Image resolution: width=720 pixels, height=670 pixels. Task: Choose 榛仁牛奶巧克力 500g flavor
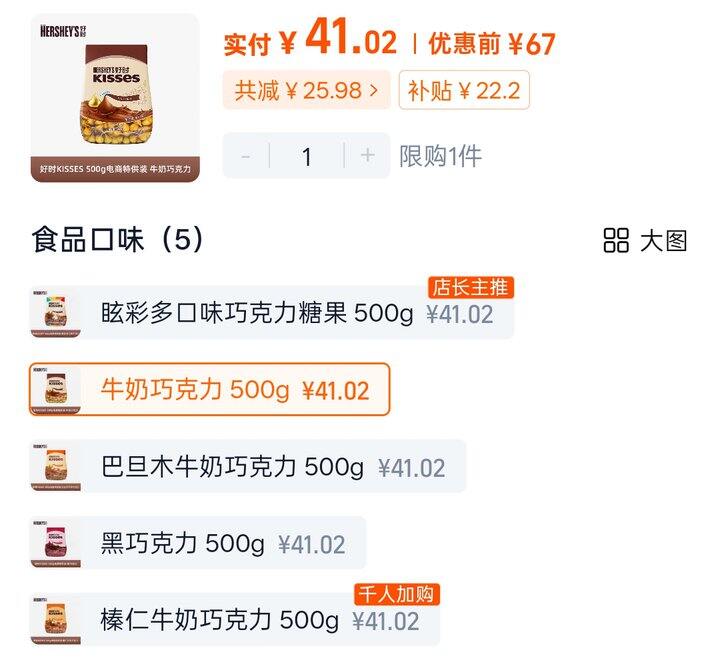tap(235, 620)
